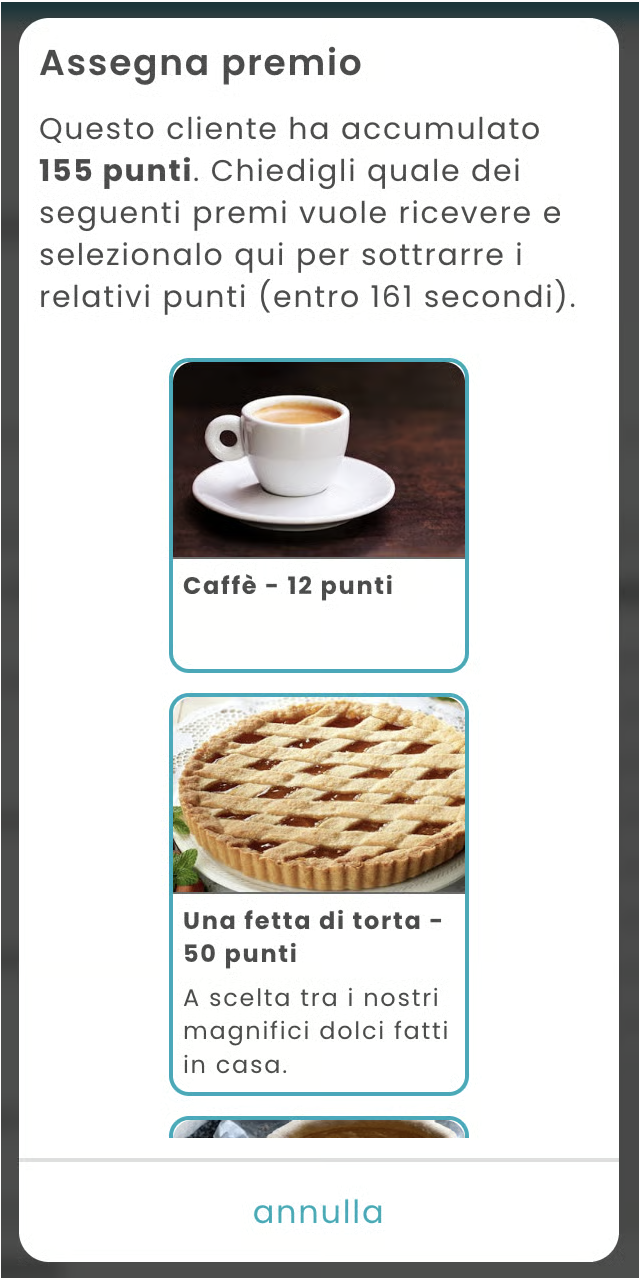Tap annulla to cancel
Image resolution: width=640 pixels, height=1280 pixels.
(x=318, y=1212)
